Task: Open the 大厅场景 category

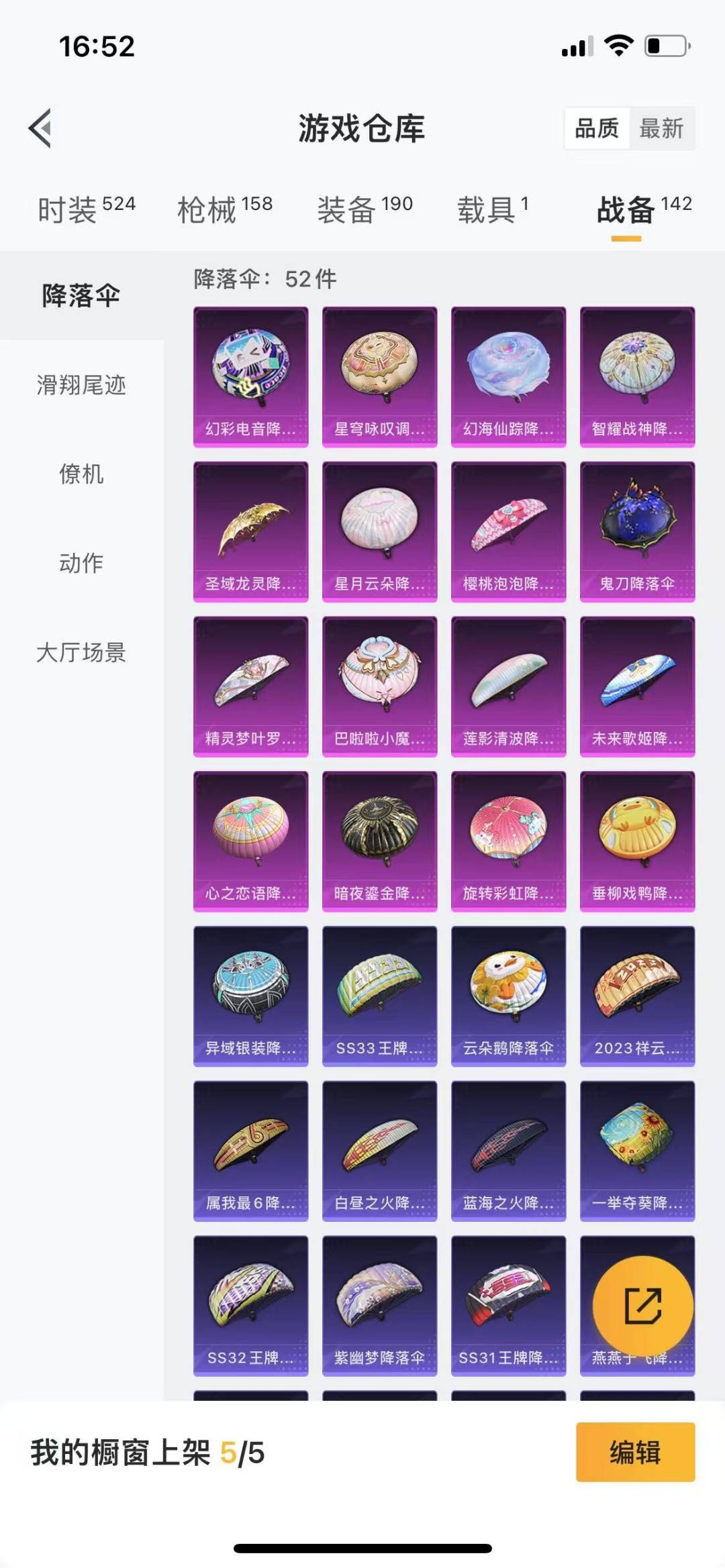Action: pos(81,652)
